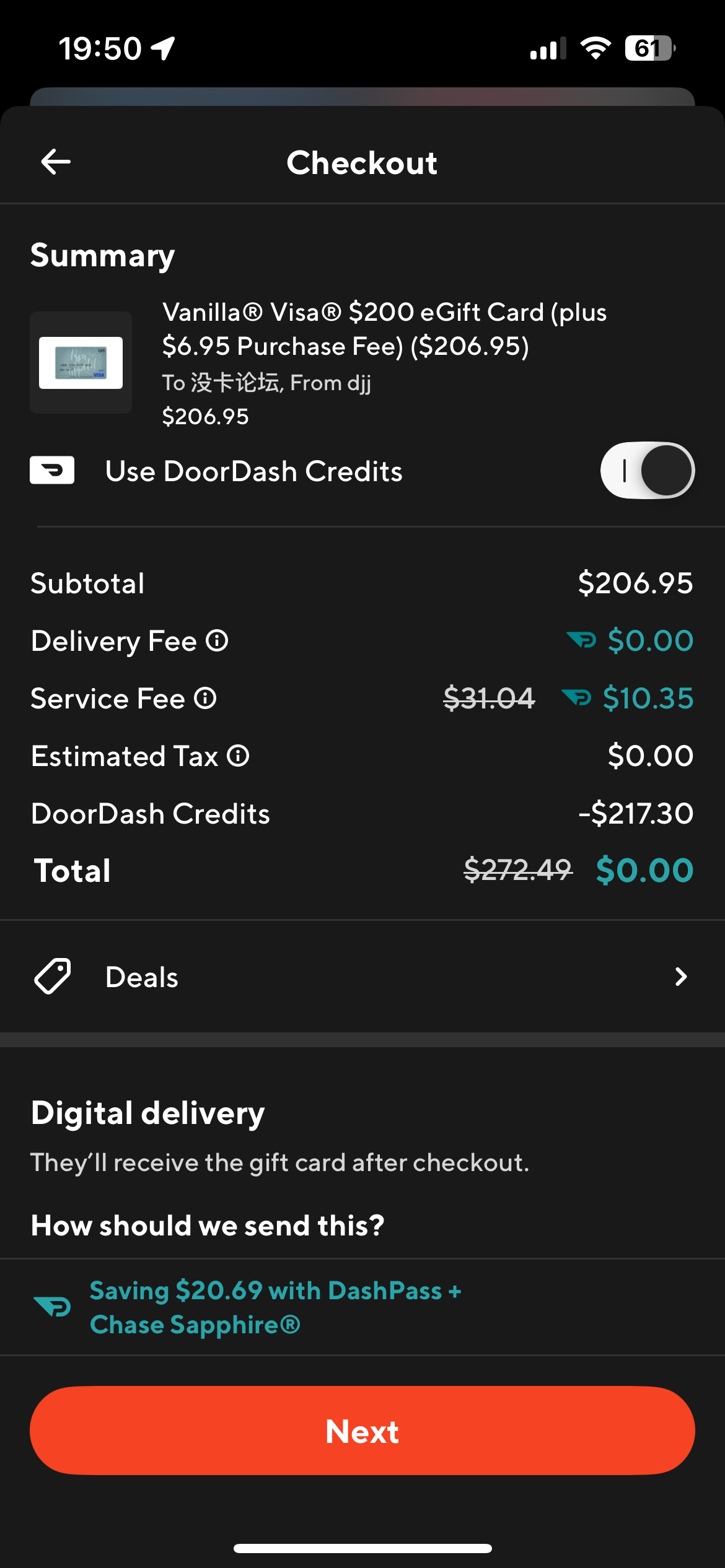Show Estimated Tax info

tap(238, 756)
